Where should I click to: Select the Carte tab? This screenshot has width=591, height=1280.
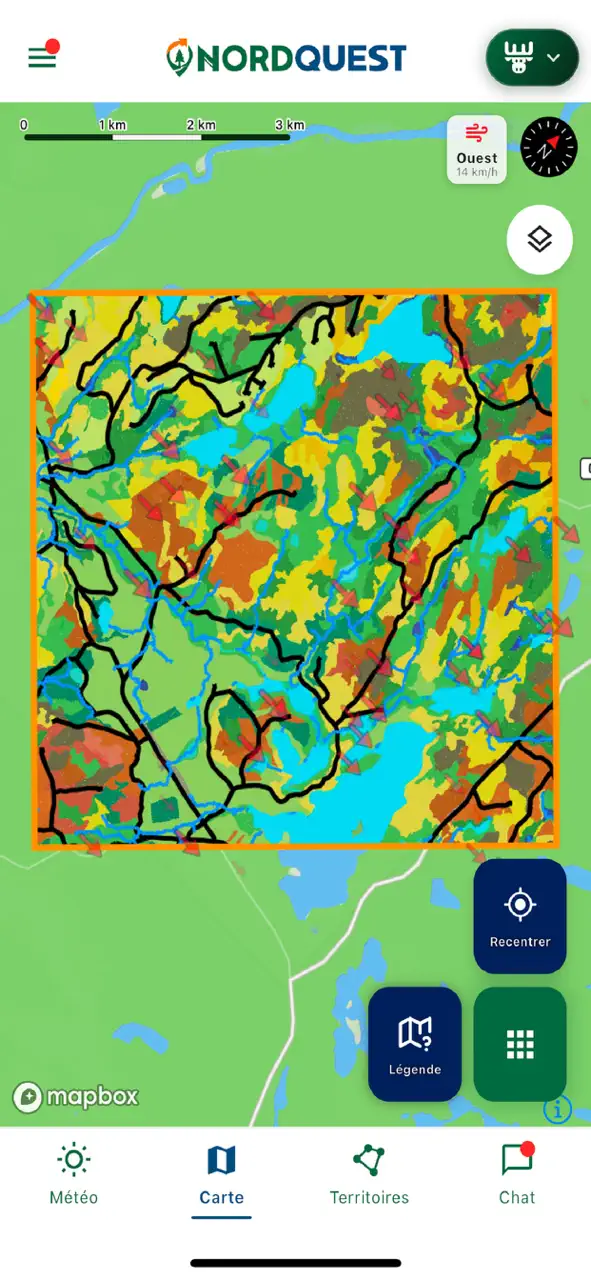[x=221, y=1176]
